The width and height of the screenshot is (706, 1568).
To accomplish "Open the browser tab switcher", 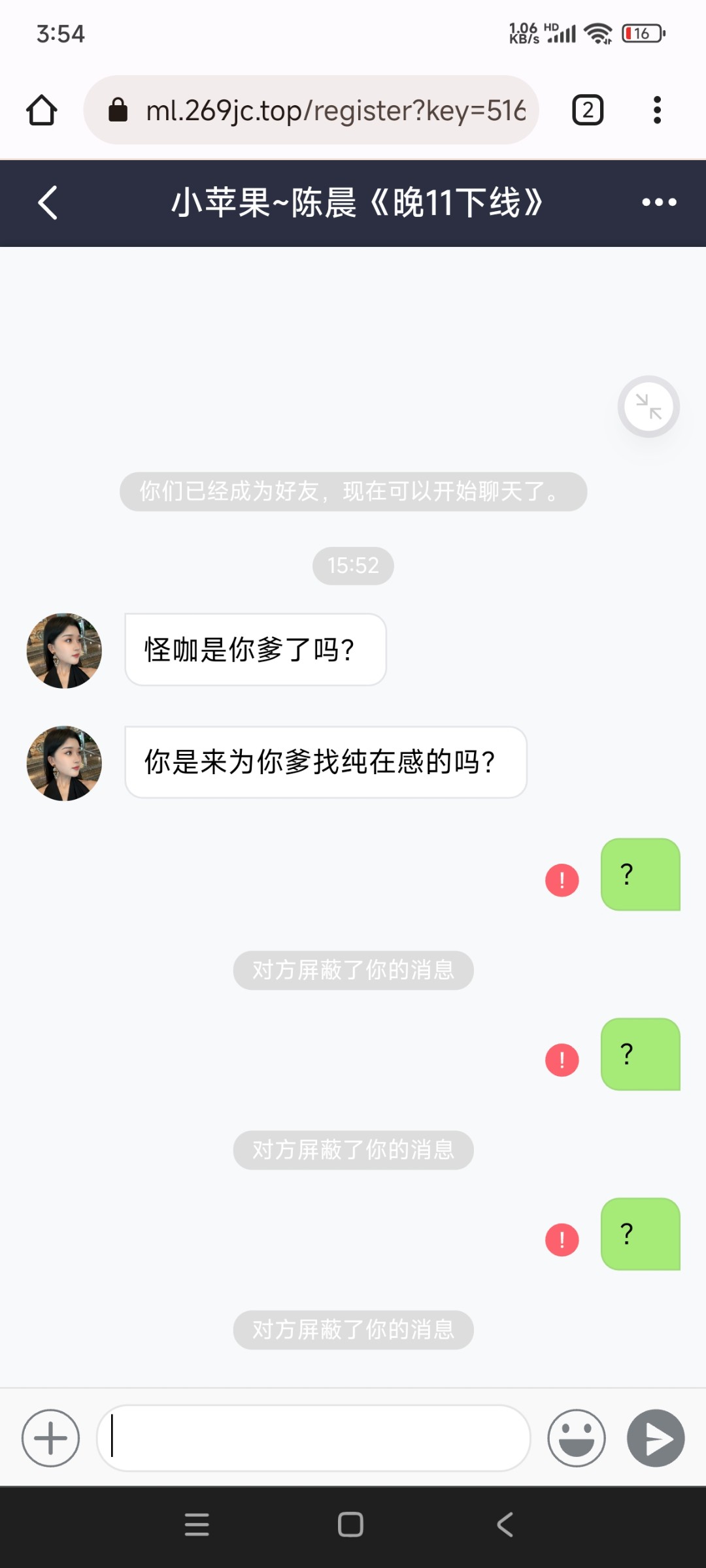I will pyautogui.click(x=587, y=110).
